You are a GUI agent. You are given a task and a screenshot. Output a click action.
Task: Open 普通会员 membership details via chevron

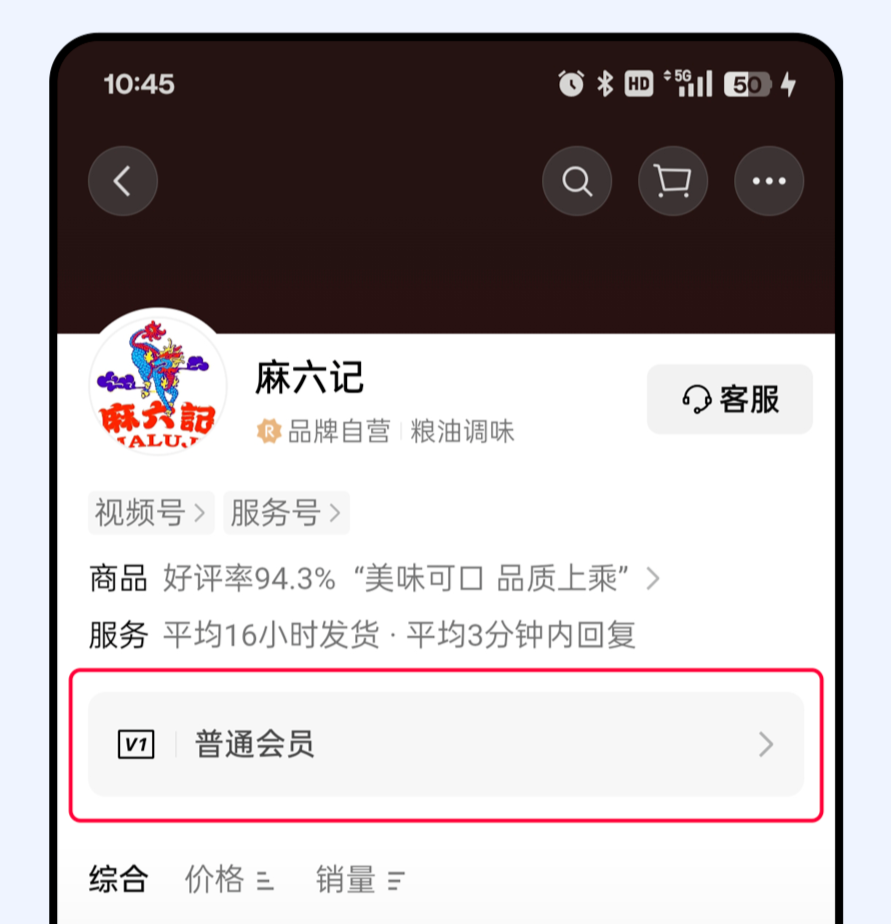765,745
